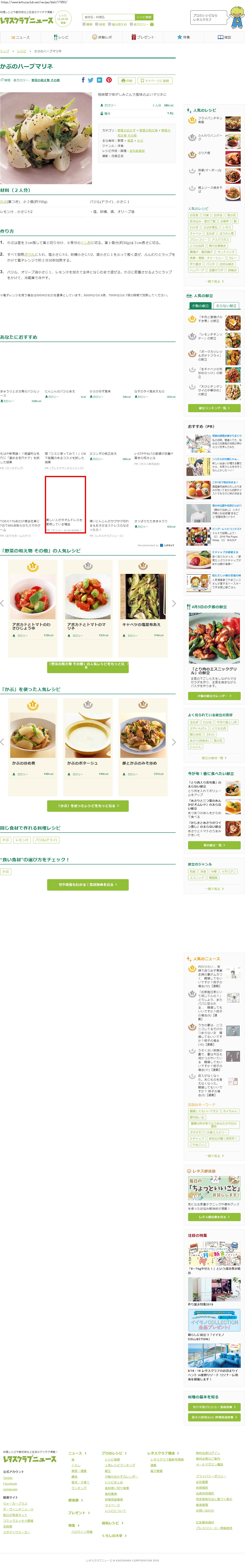Open レタス隊活動を見る button
The image size is (245, 1568).
(x=214, y=1217)
